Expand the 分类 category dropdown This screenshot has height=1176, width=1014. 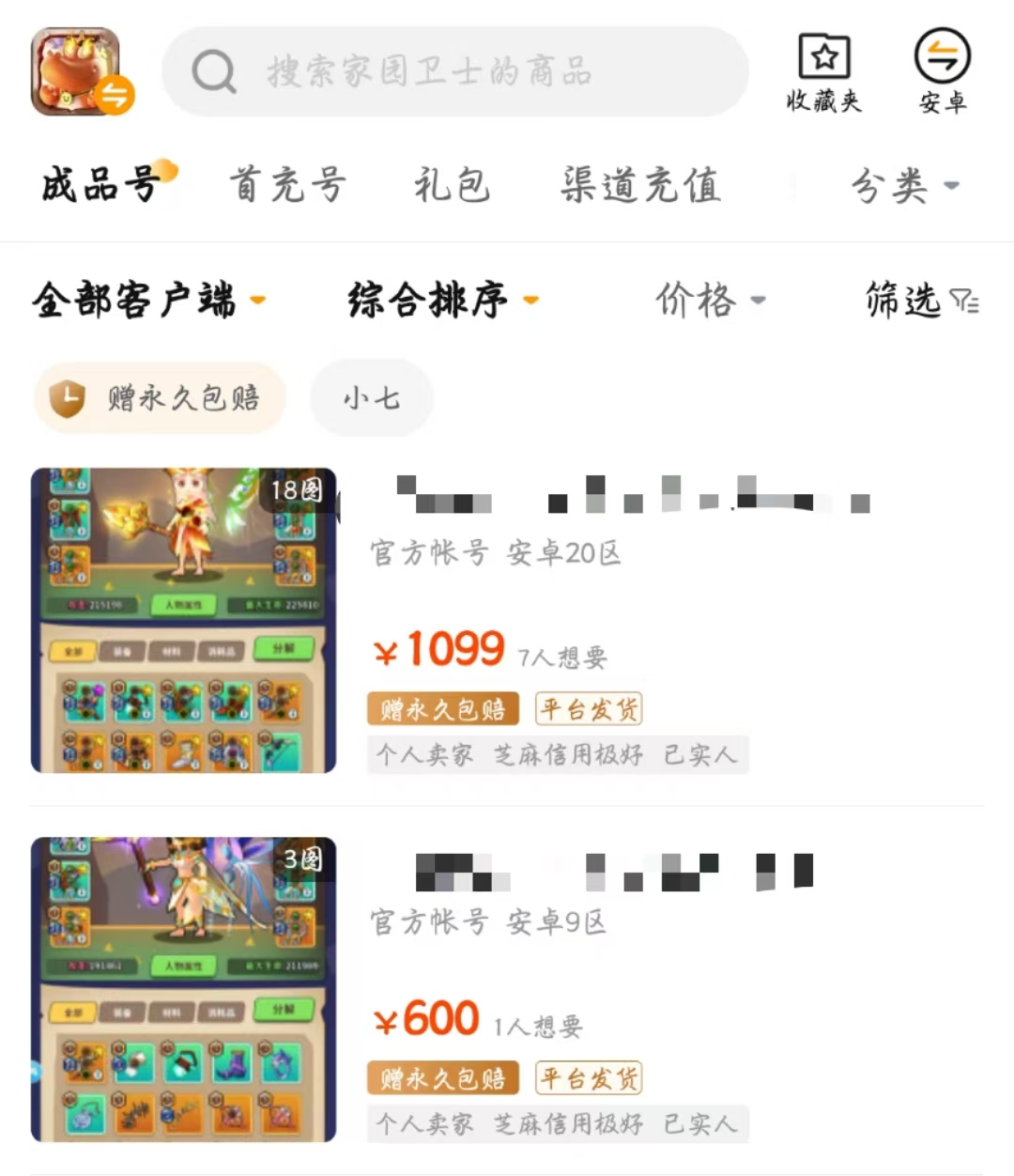pos(902,185)
